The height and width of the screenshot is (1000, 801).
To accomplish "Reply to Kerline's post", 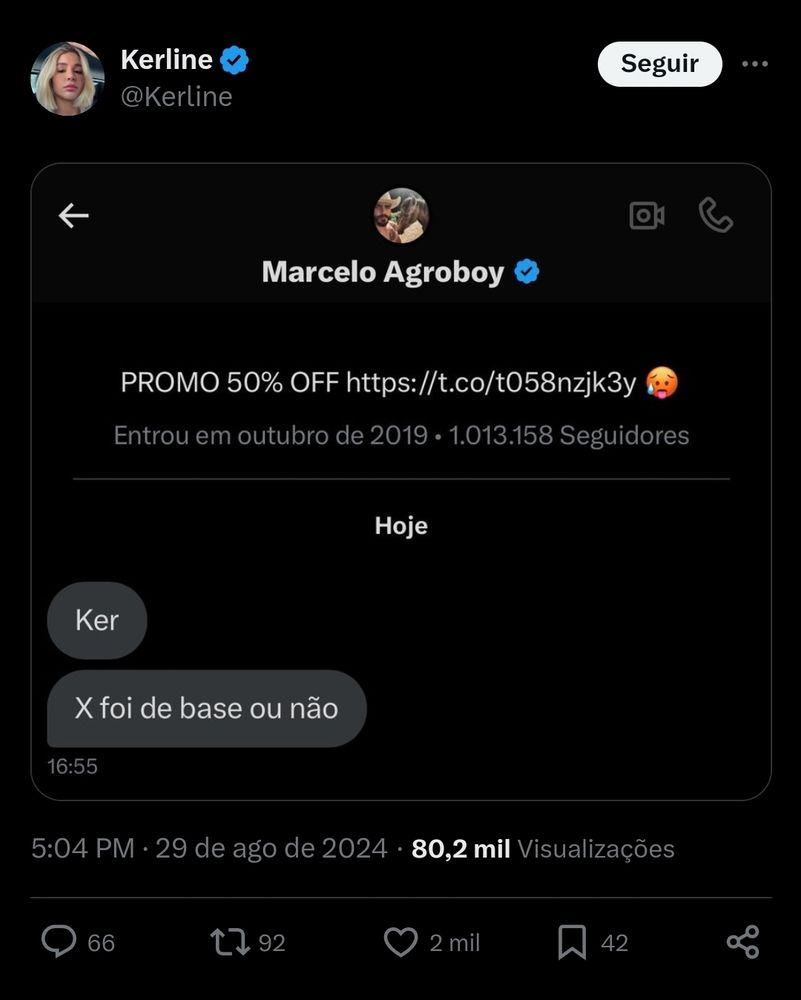I will pos(60,942).
